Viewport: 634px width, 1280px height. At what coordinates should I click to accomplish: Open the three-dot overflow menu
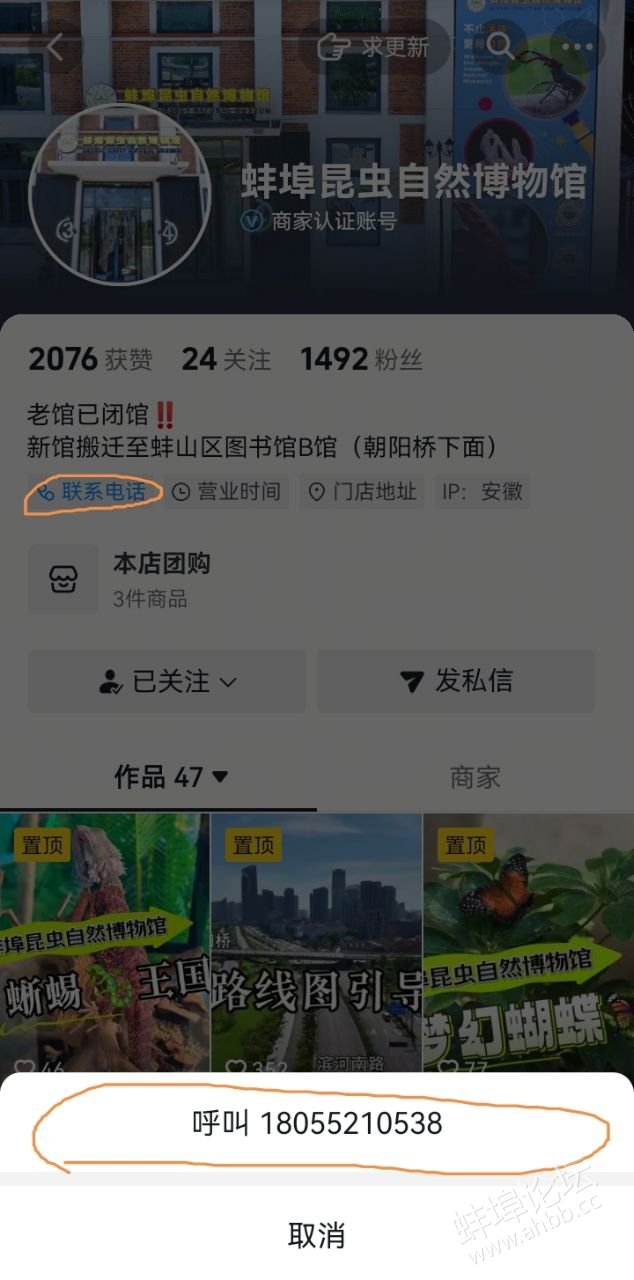pyautogui.click(x=578, y=46)
